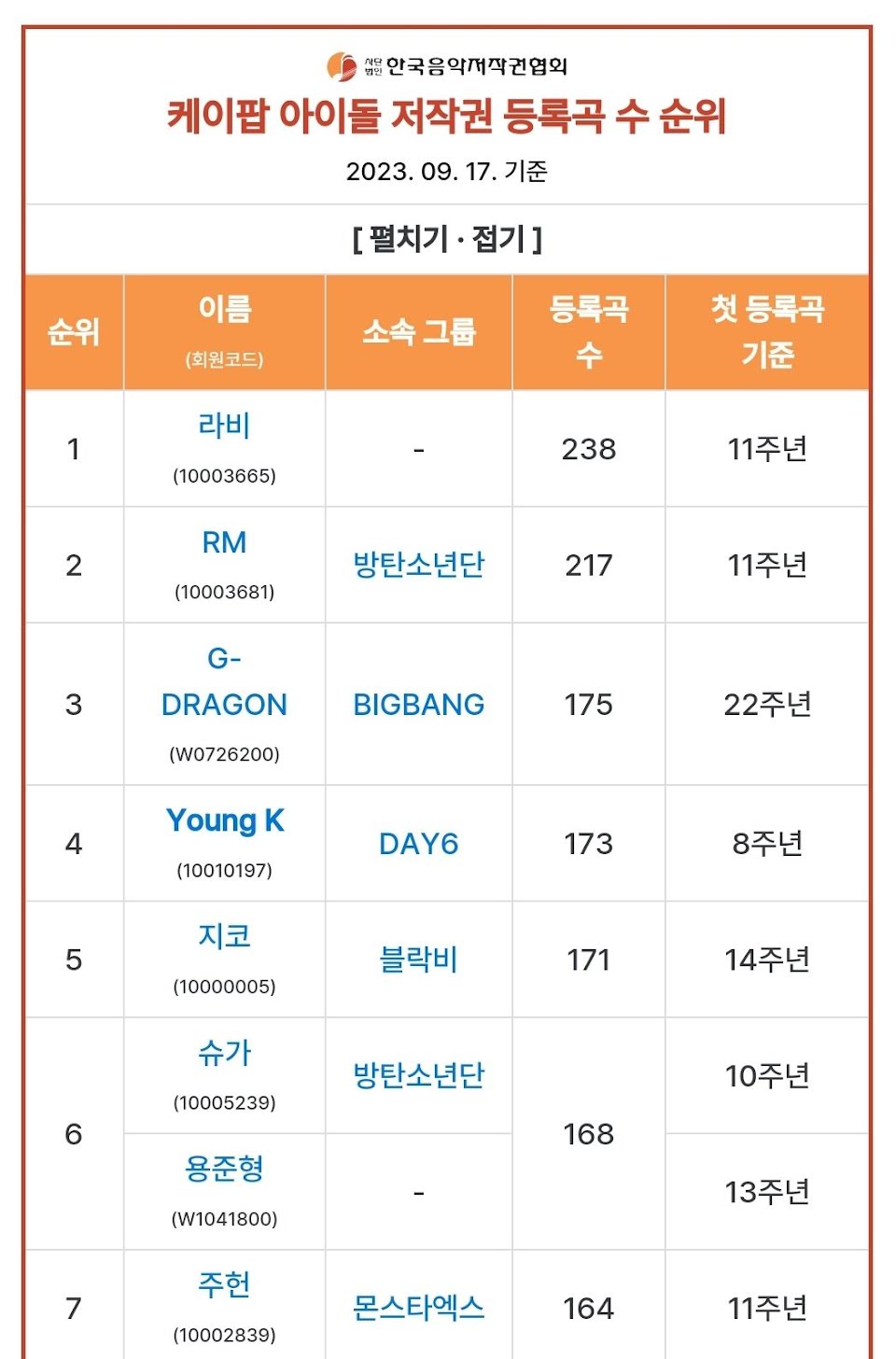Open the 주헌 link
896x1359 pixels.
(x=224, y=1285)
